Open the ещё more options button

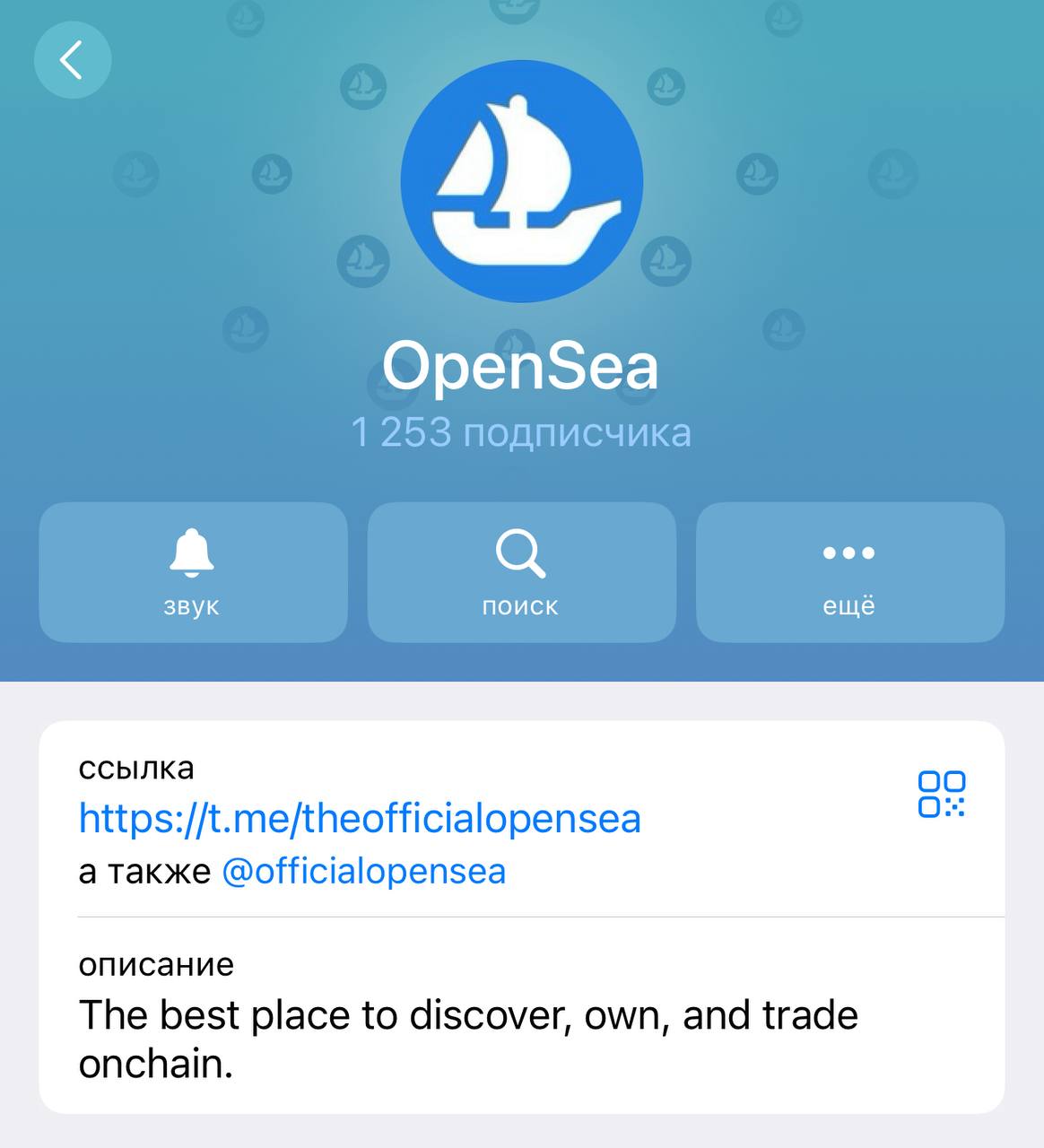[849, 572]
